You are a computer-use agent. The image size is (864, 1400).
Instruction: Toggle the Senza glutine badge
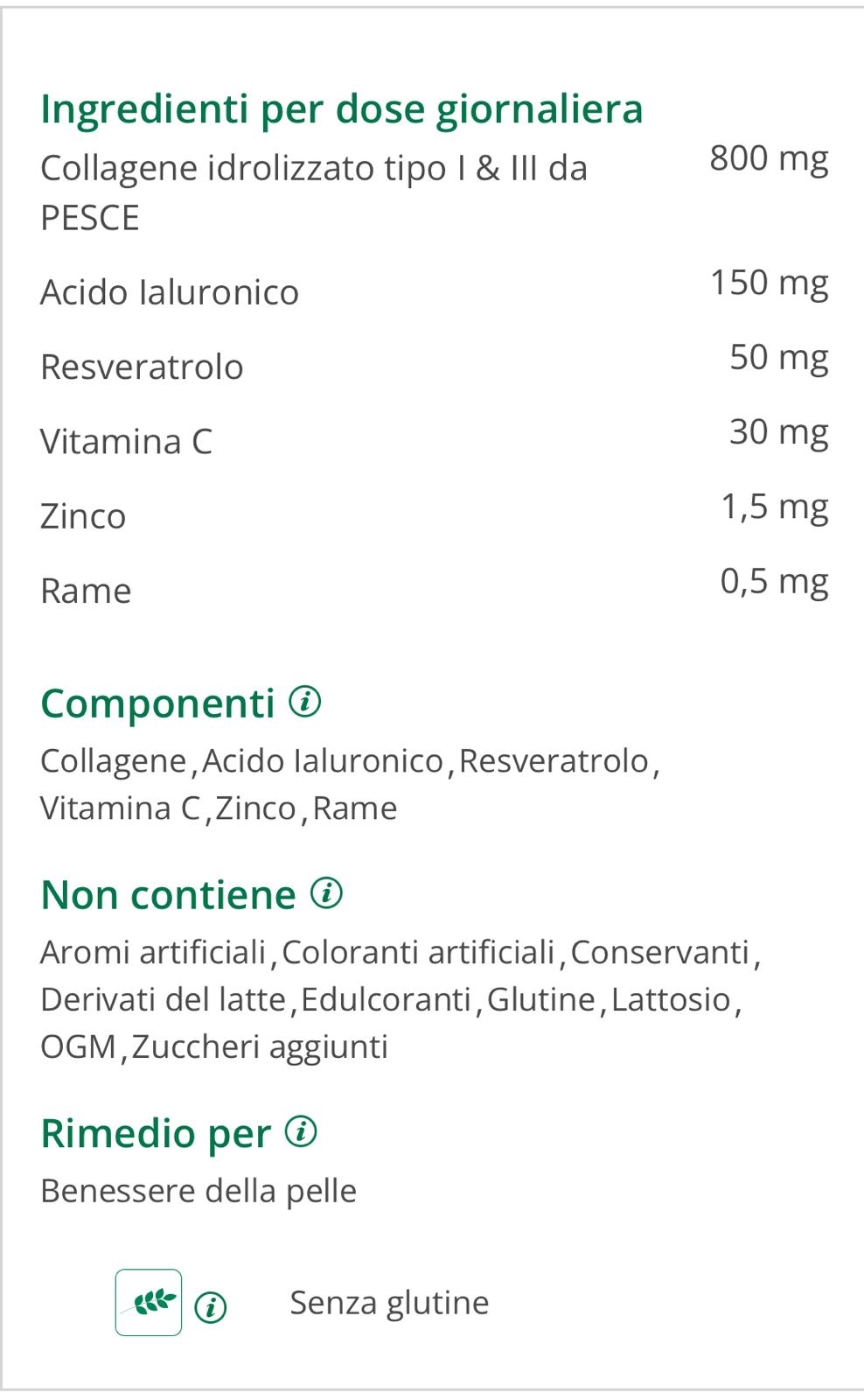tap(389, 1301)
